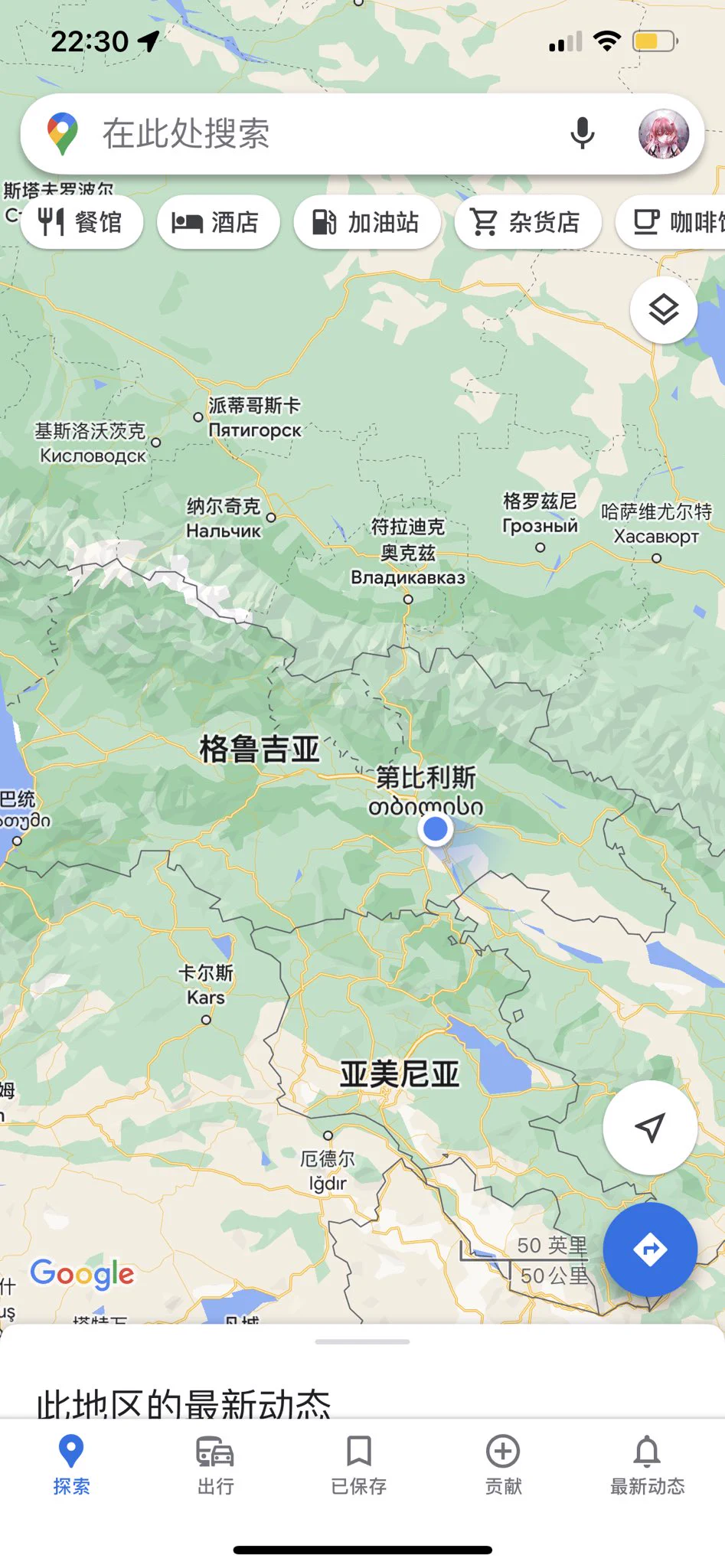Open directions with the blue arrow button
Image resolution: width=725 pixels, height=1568 pixels.
(x=649, y=1249)
